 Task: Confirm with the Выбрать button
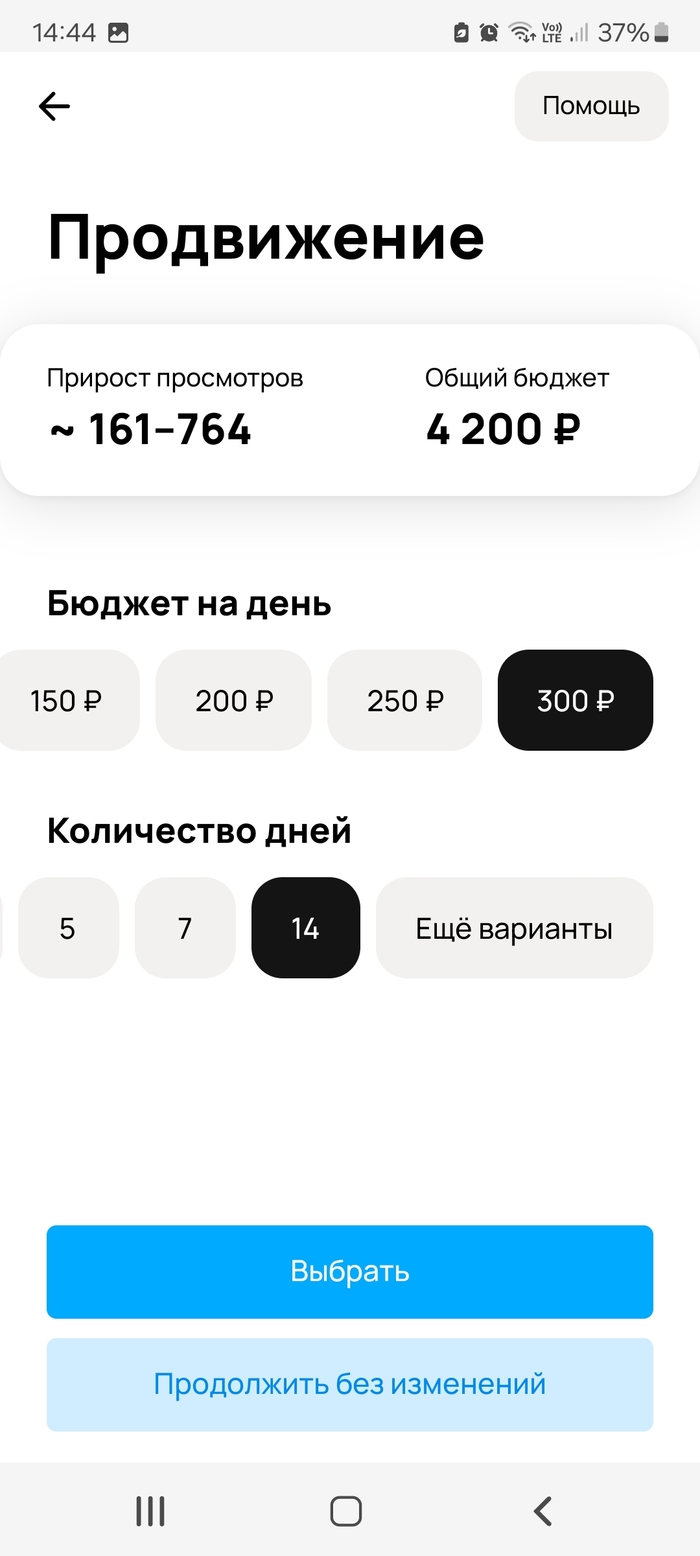349,1271
